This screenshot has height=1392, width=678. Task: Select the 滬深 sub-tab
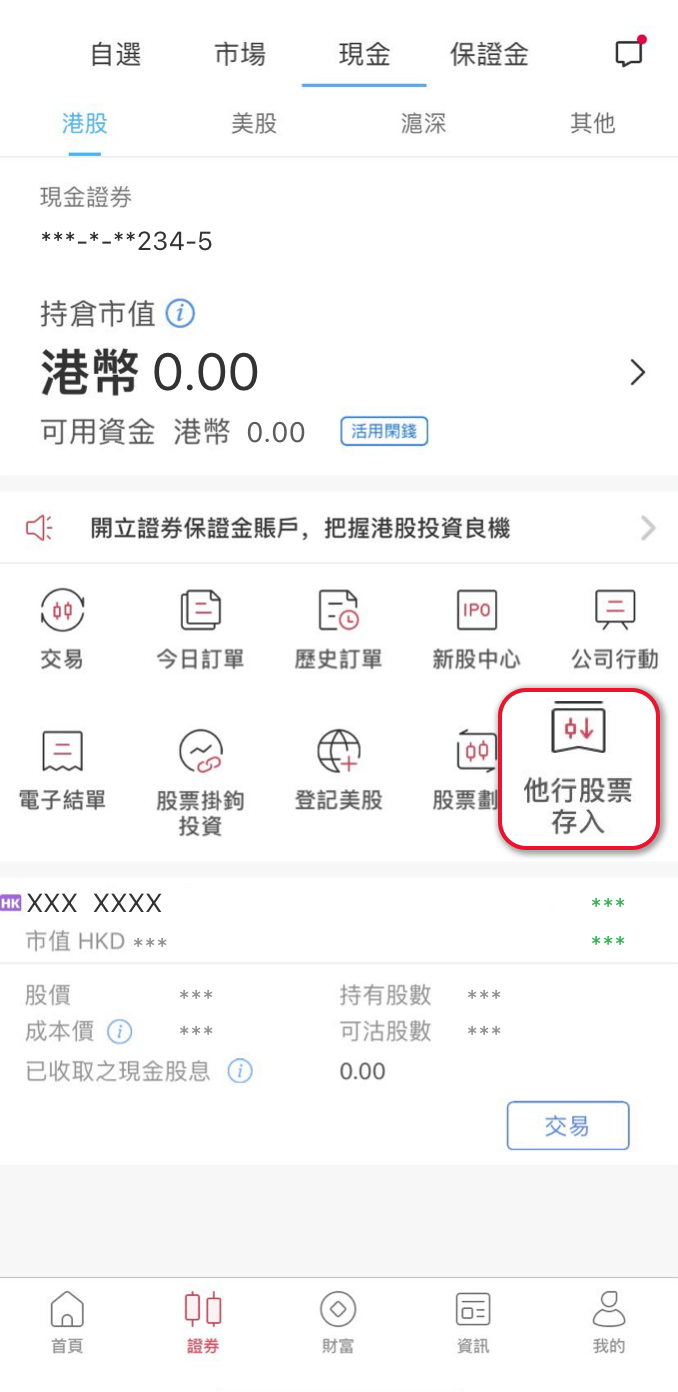tap(423, 124)
